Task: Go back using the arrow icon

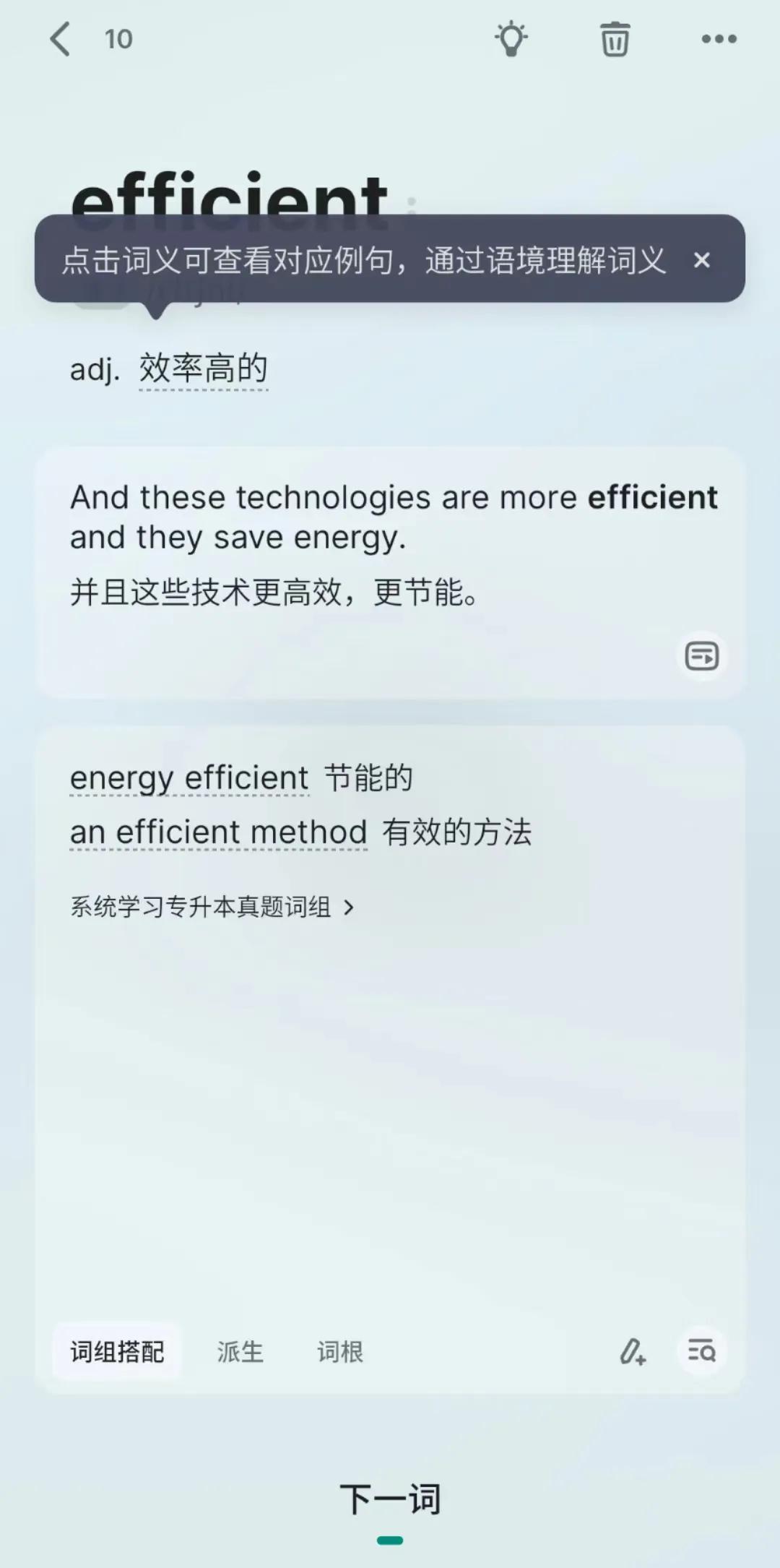Action: (x=61, y=40)
